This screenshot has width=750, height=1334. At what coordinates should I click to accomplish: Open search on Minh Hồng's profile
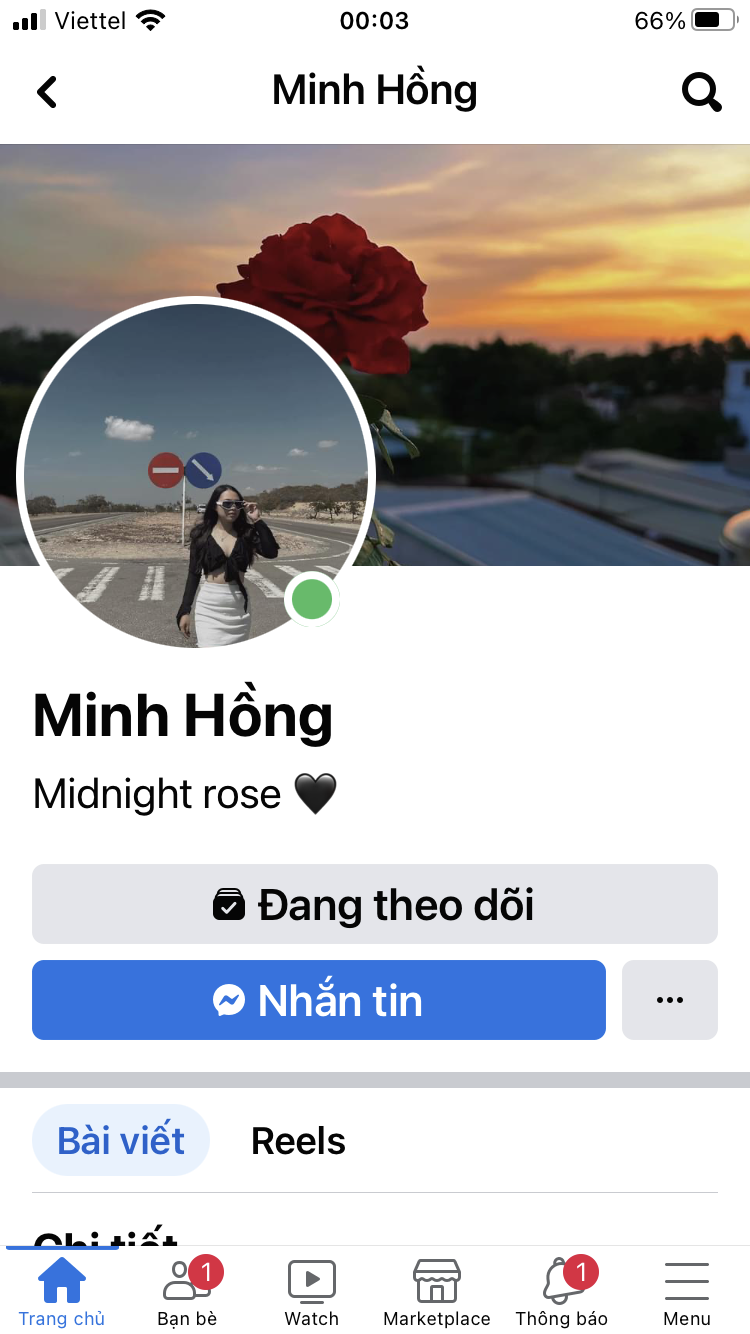[x=701, y=92]
